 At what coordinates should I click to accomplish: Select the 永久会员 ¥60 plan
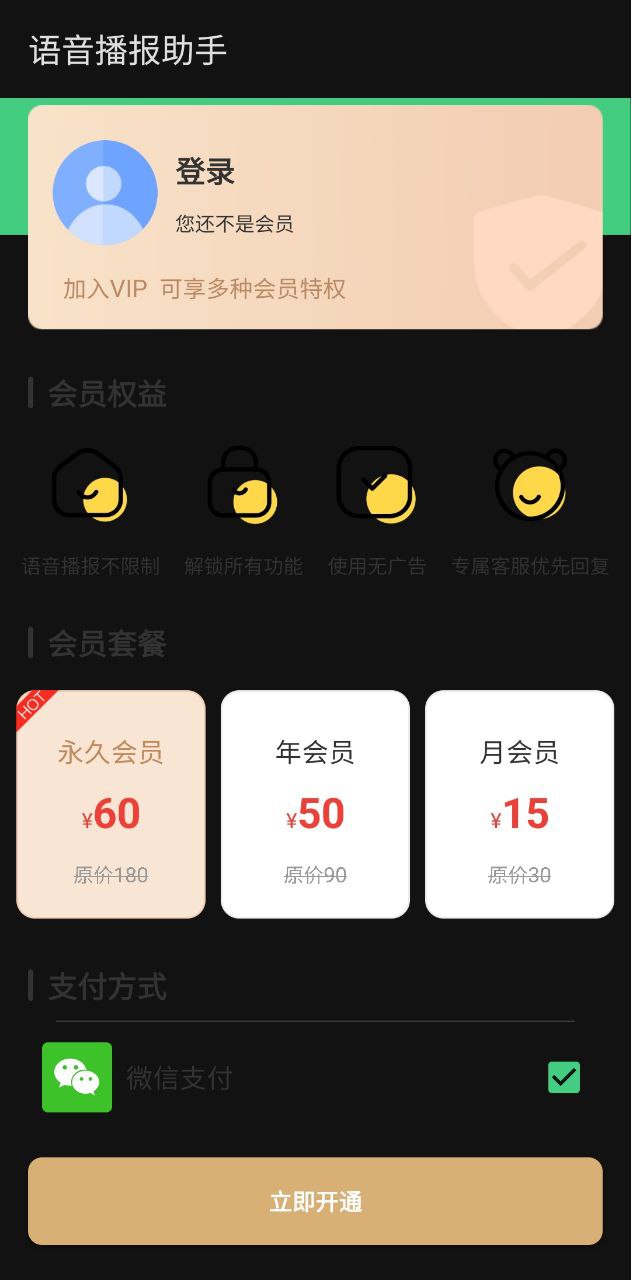point(111,804)
